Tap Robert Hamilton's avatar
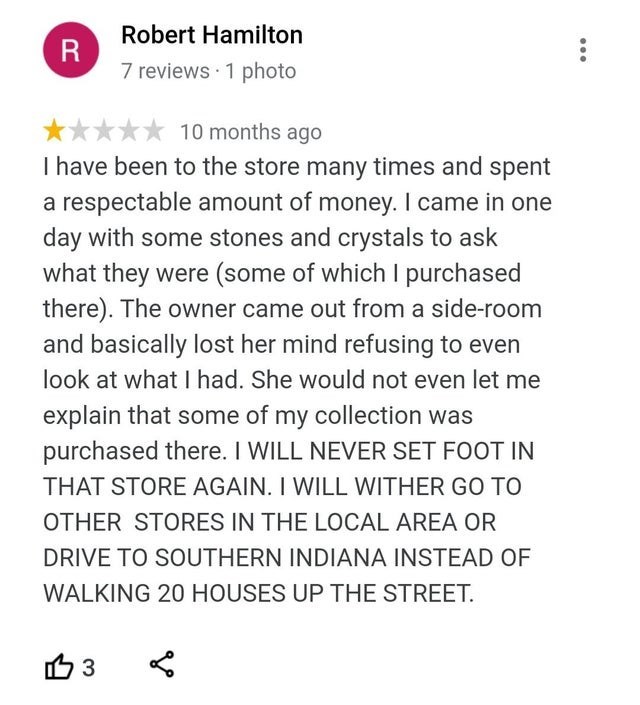Image resolution: width=640 pixels, height=705 pixels. [x=69, y=53]
